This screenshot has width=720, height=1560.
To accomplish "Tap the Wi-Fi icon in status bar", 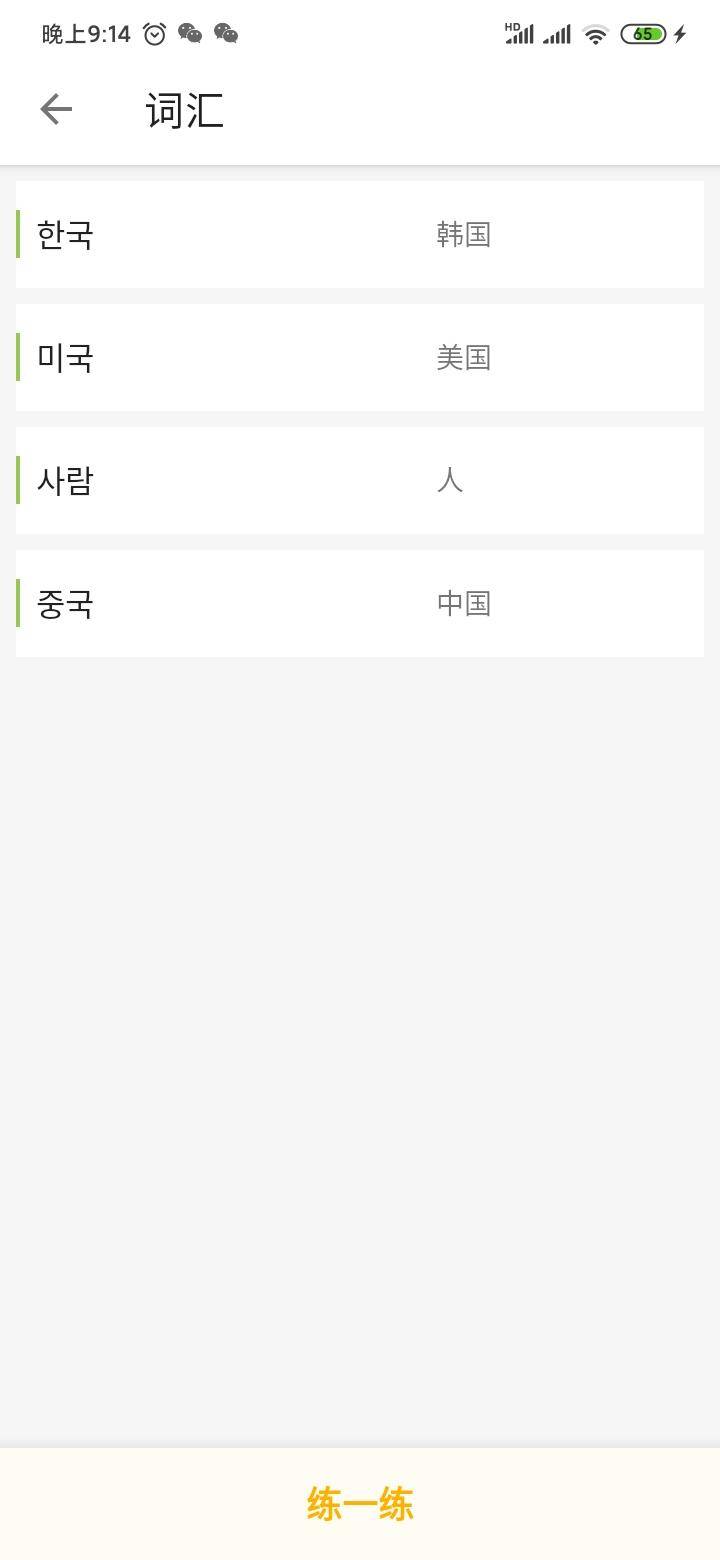I will pyautogui.click(x=595, y=33).
